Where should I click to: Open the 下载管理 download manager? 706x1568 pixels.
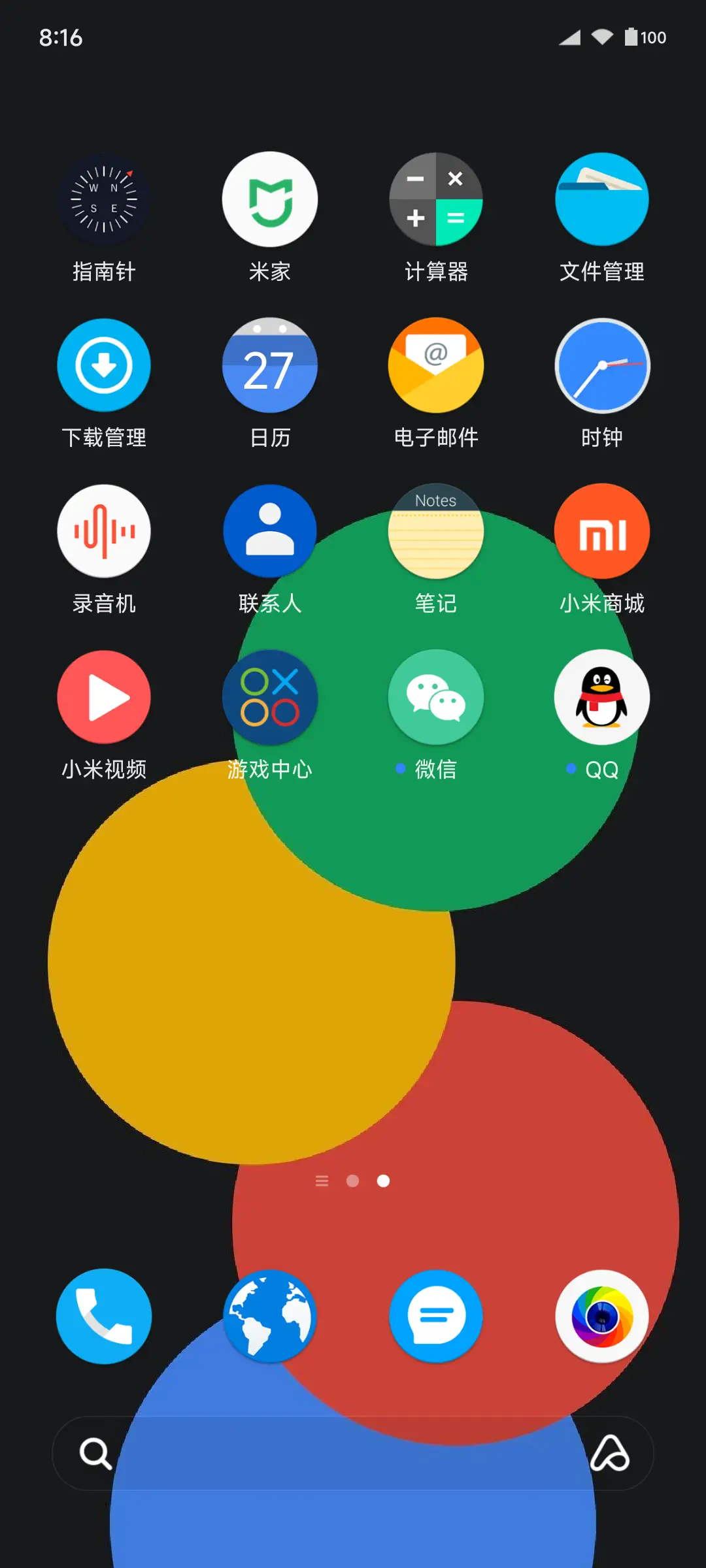[x=103, y=366]
